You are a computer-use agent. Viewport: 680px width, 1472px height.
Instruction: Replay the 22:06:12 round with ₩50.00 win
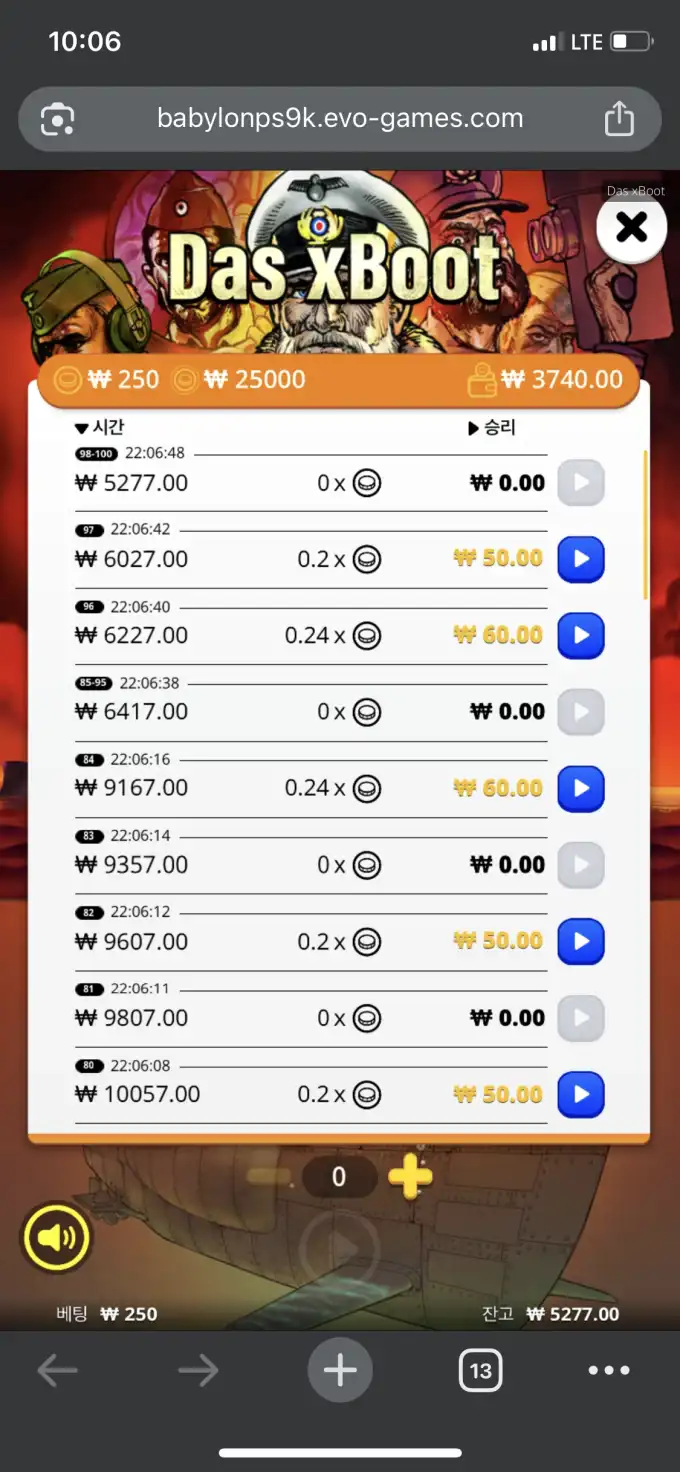coord(580,941)
